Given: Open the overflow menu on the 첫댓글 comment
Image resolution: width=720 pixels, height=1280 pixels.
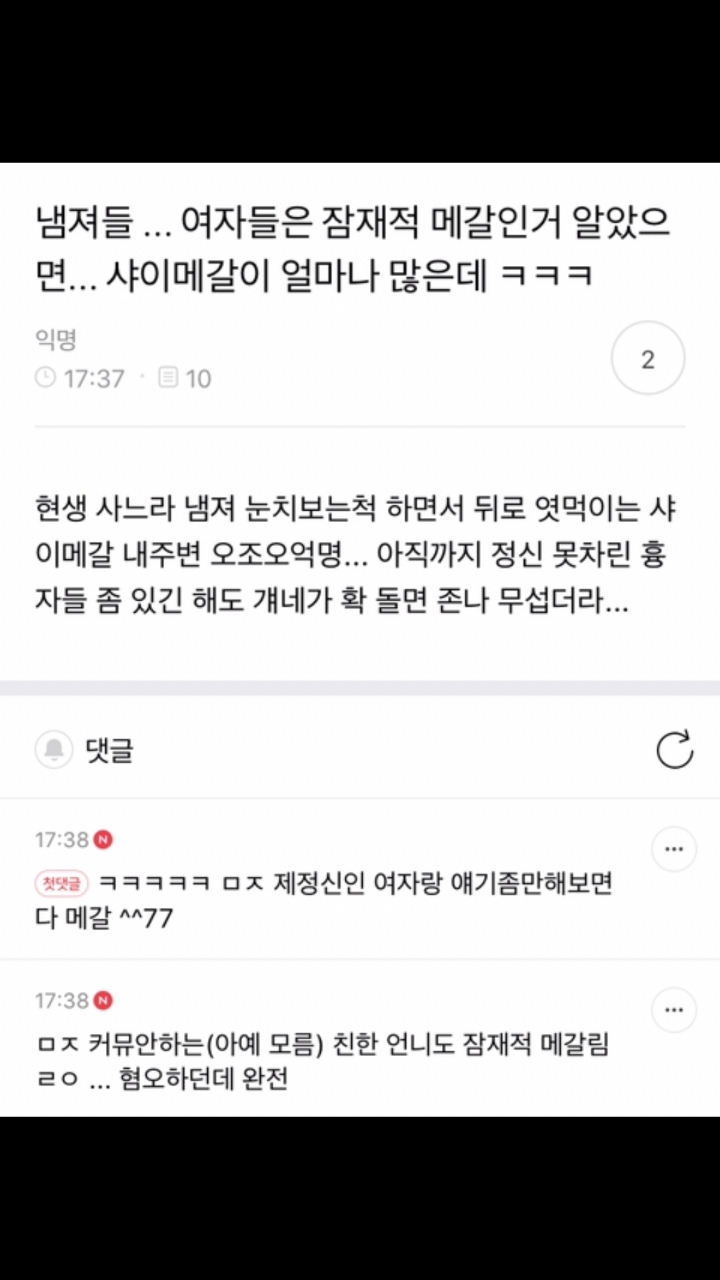Looking at the screenshot, I should 673,850.
